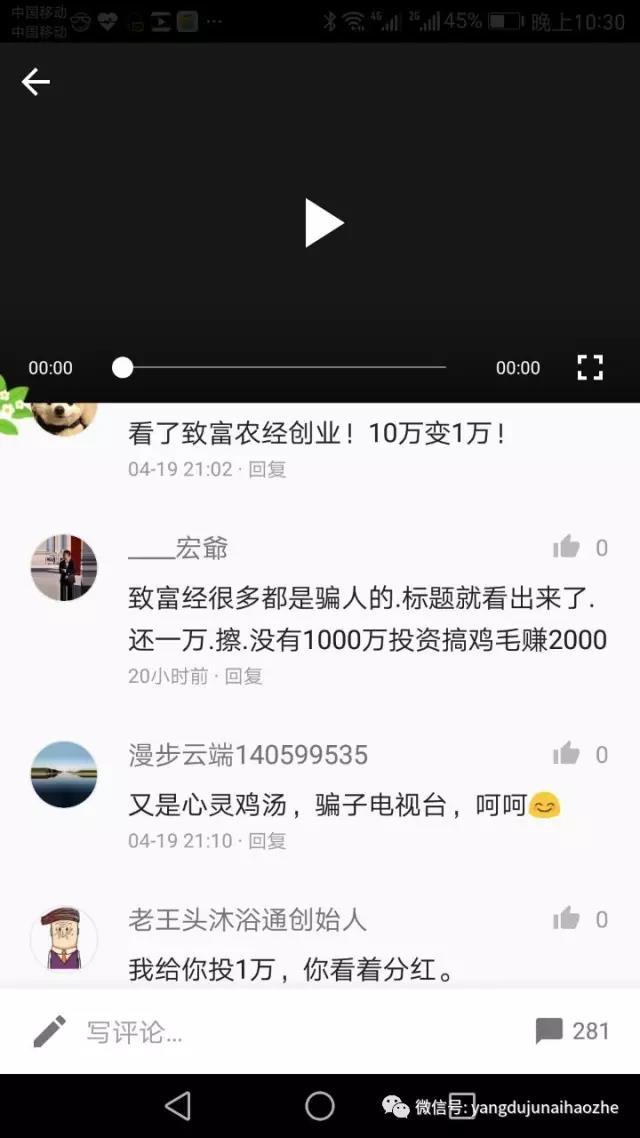Play the video
The width and height of the screenshot is (640, 1138).
(323, 222)
